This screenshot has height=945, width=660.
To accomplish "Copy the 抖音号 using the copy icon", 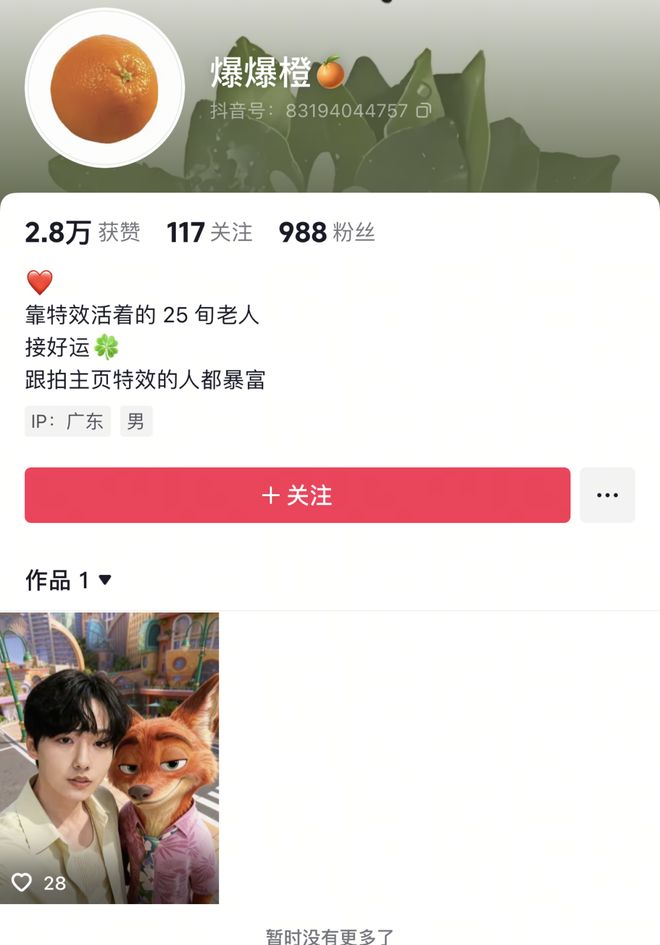I will pyautogui.click(x=424, y=111).
